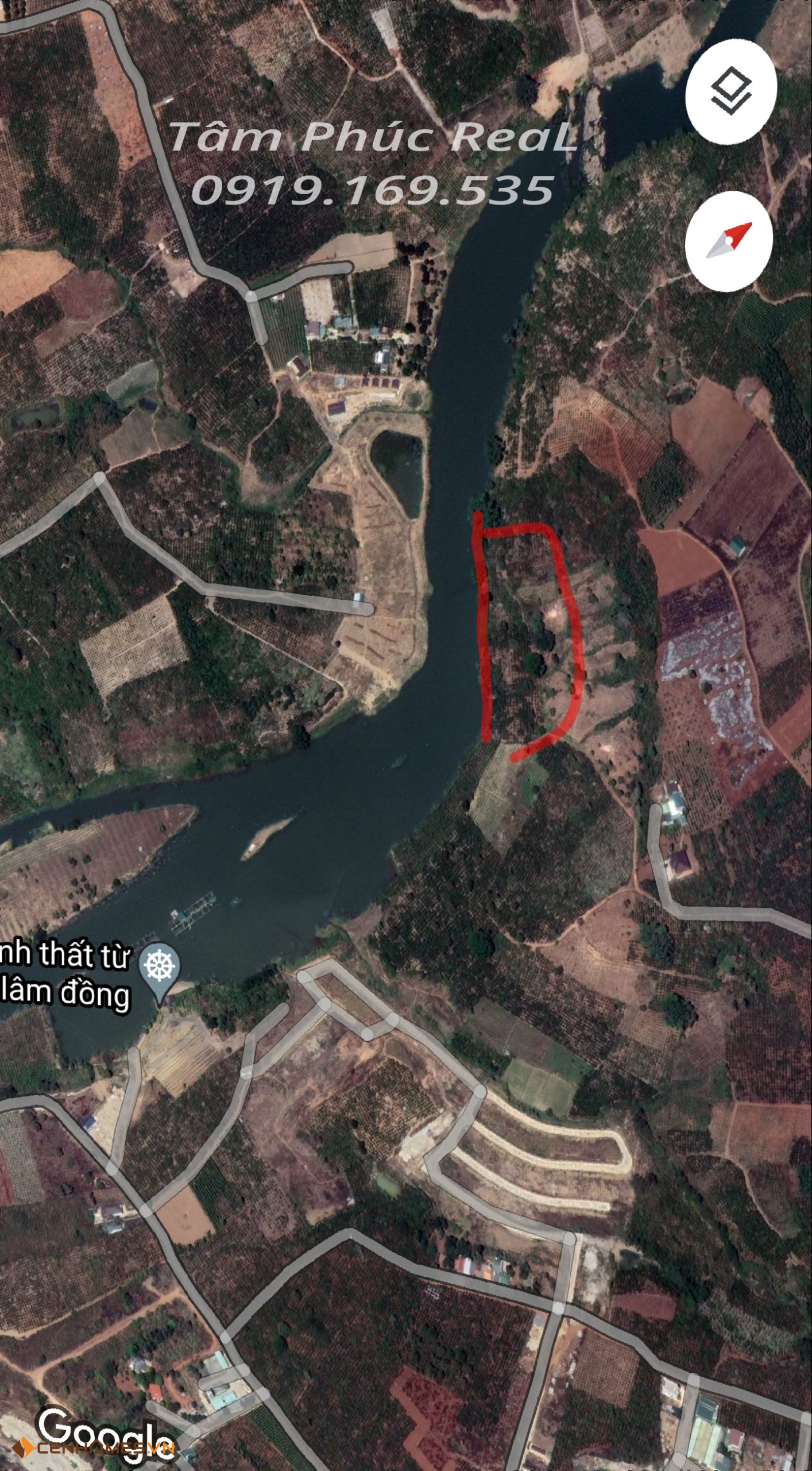Tap the compass to reset orientation

[x=729, y=241]
